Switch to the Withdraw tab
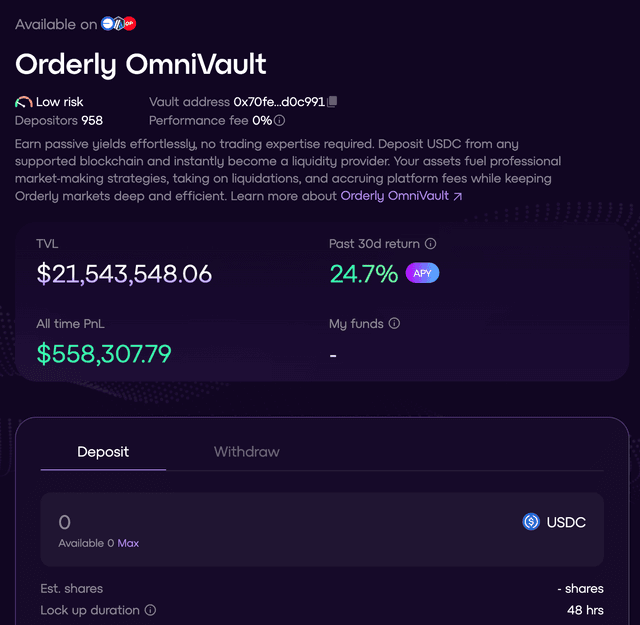 [246, 452]
